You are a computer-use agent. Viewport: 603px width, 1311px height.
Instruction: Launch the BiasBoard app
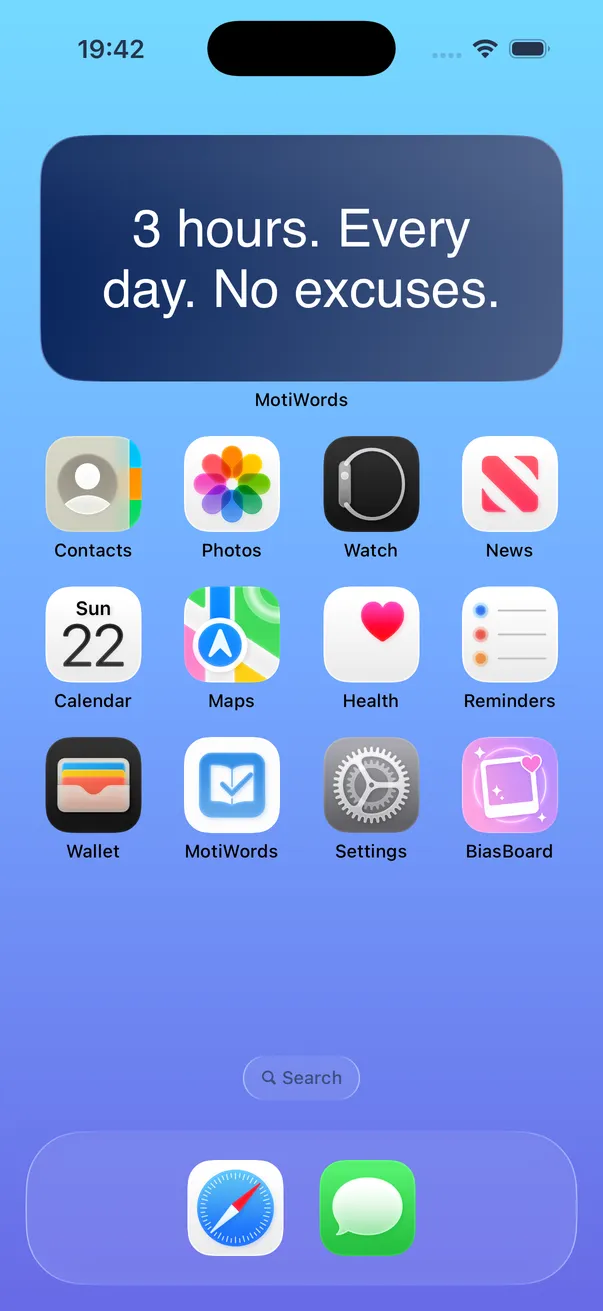coord(510,785)
